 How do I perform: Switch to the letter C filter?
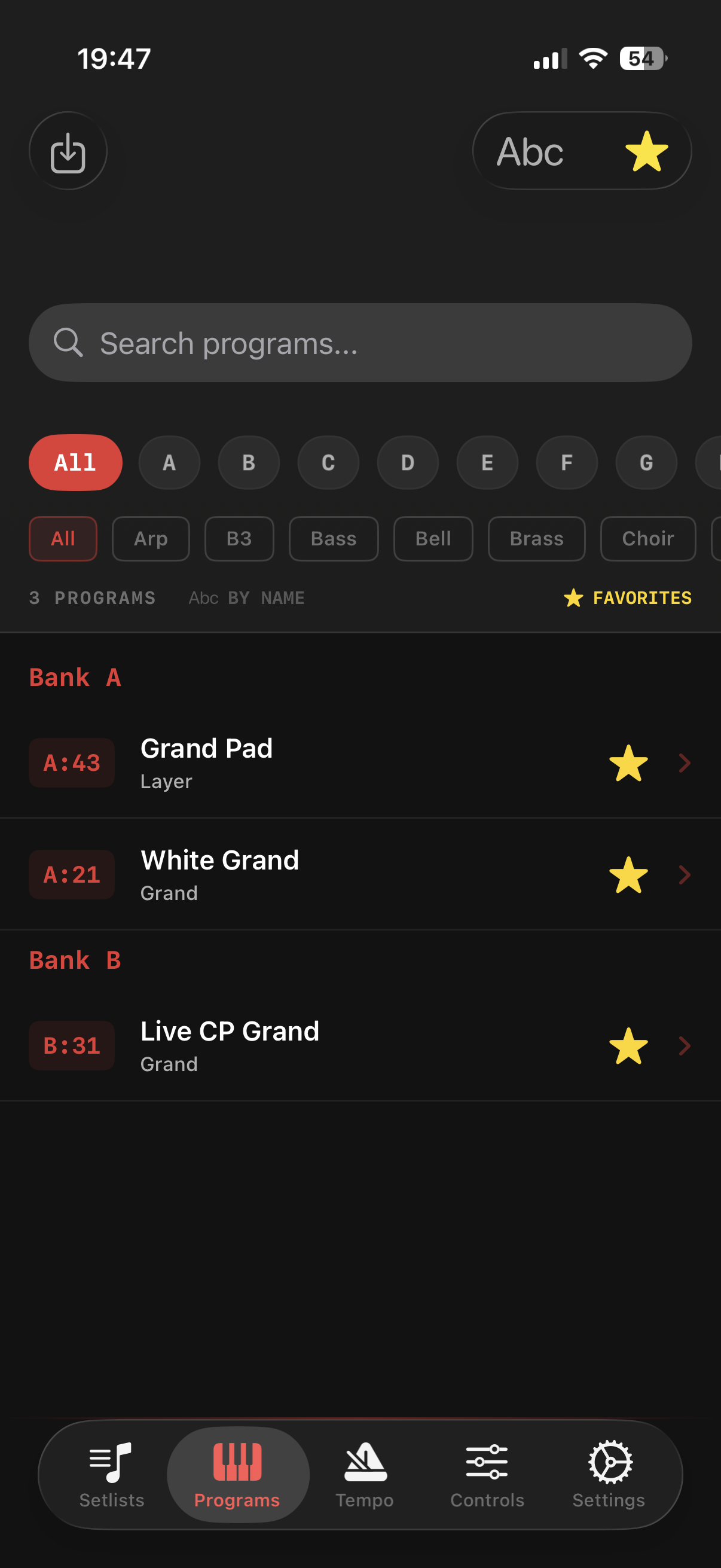(328, 463)
